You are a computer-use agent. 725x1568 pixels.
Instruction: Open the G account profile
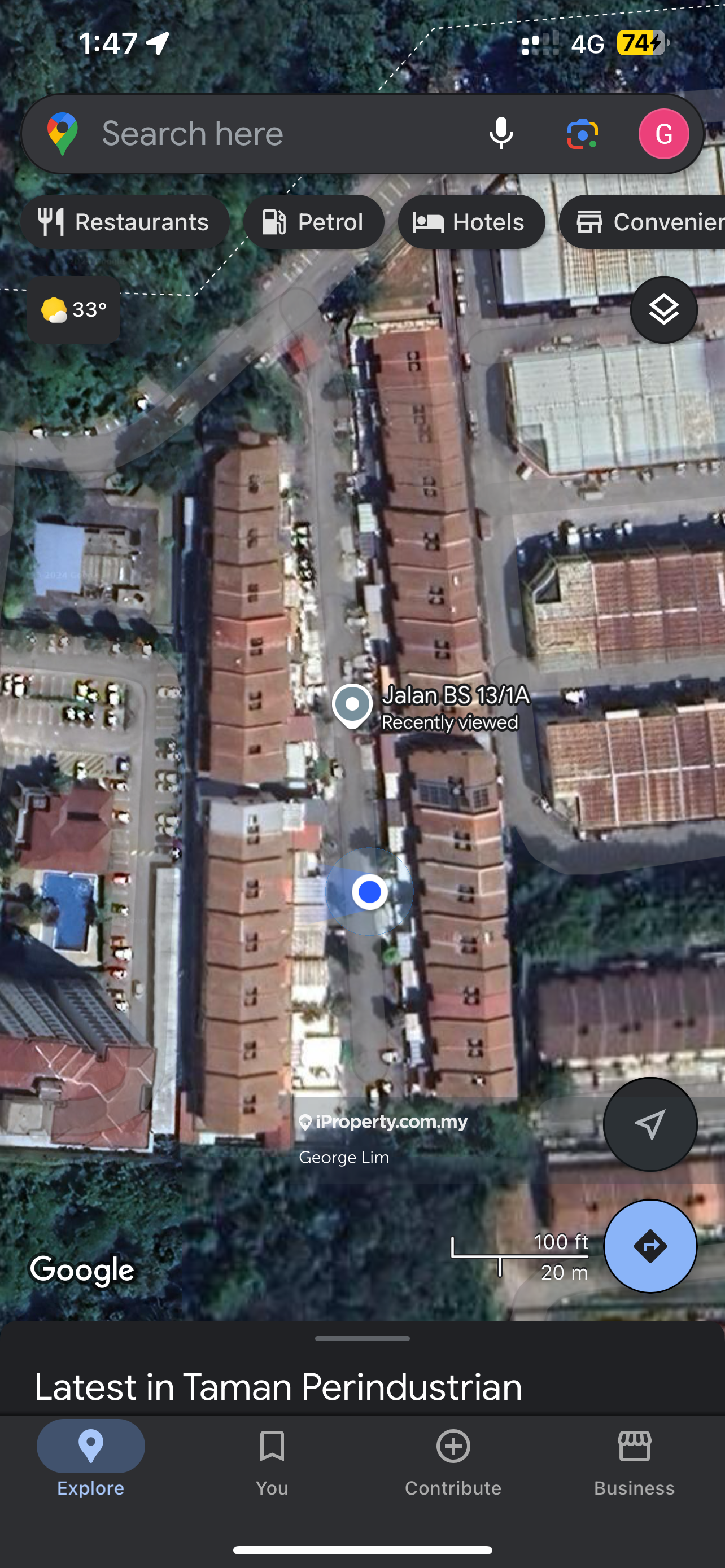pyautogui.click(x=663, y=134)
